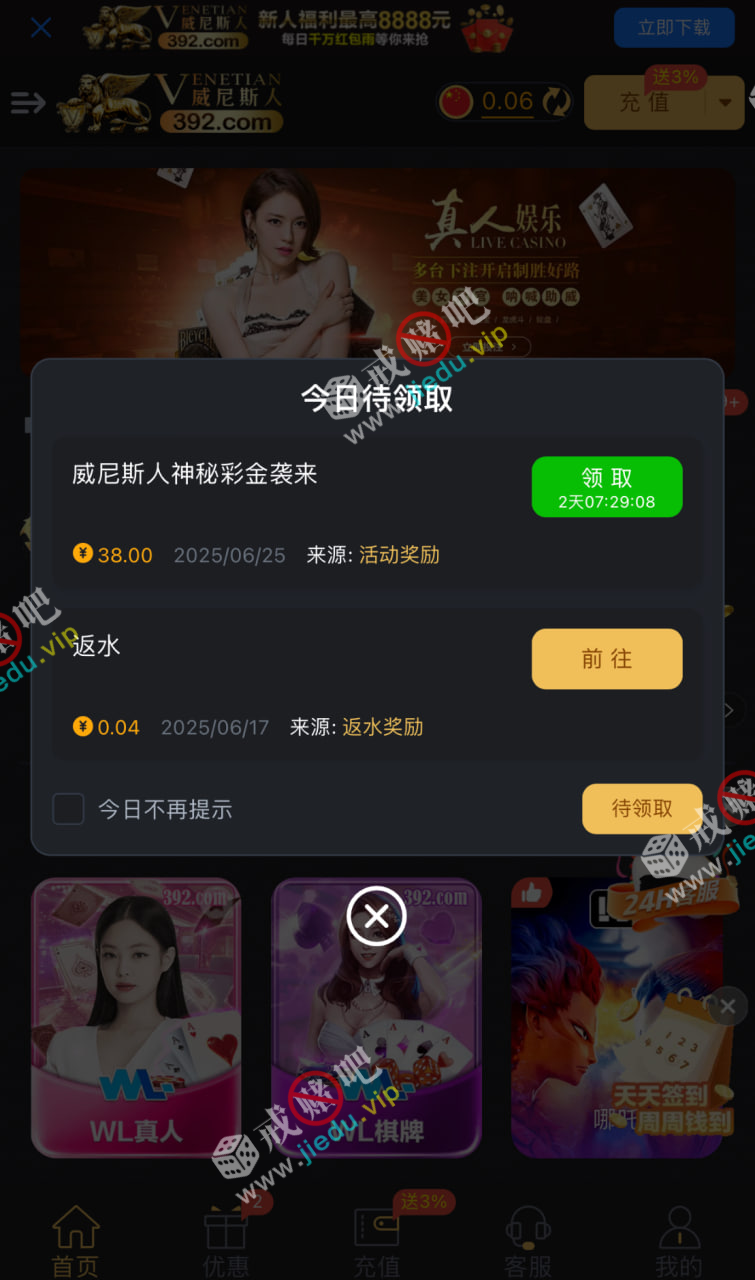Screen dimensions: 755x1280
Task: Open the side menu button
Action: [28, 103]
